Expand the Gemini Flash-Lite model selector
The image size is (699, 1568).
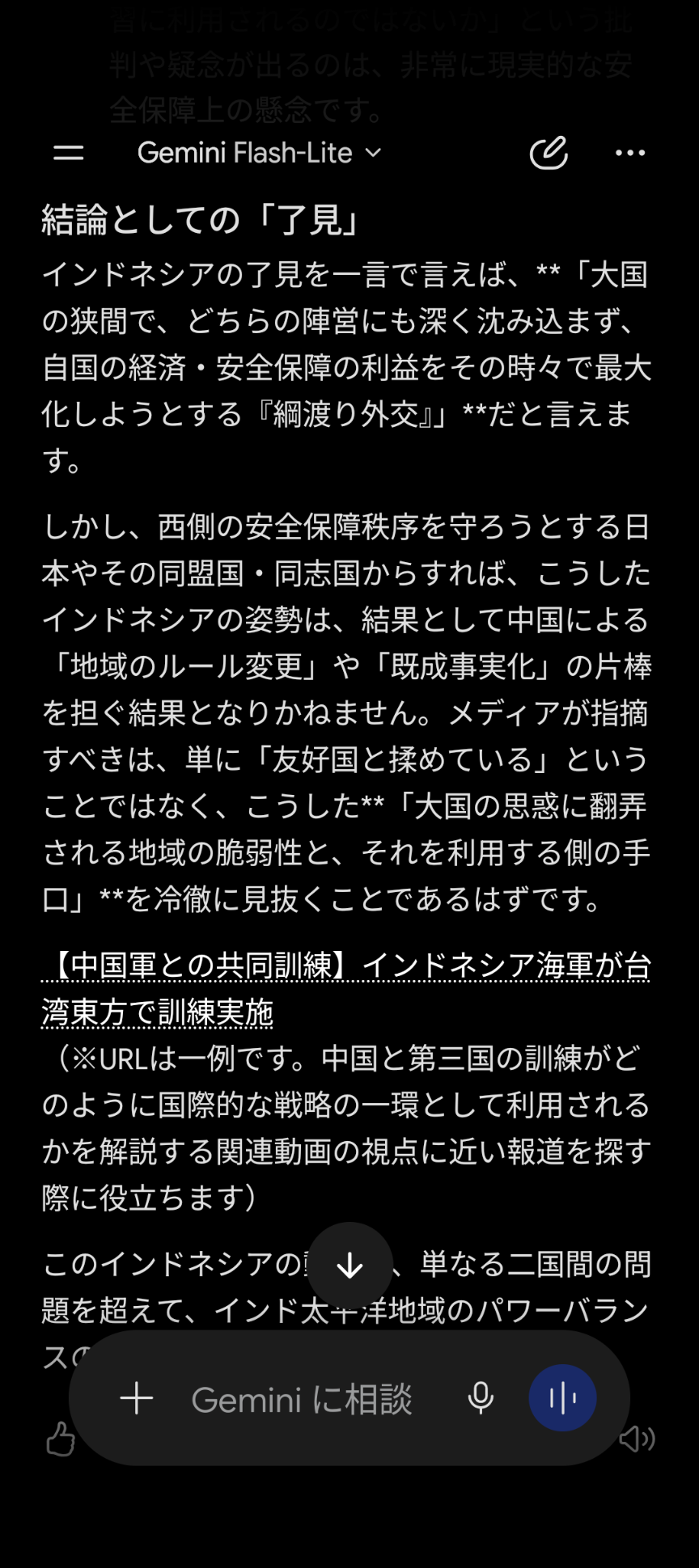pos(259,153)
